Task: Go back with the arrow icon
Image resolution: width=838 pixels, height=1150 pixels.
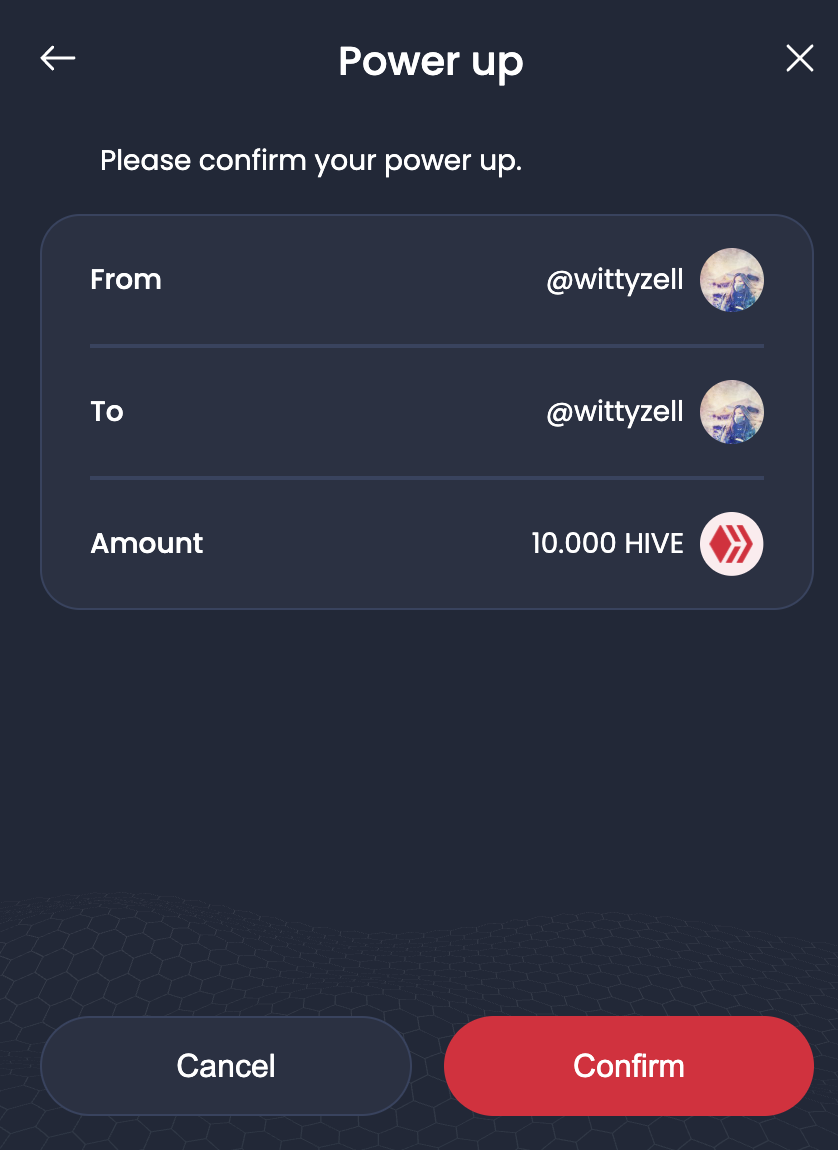Action: click(58, 59)
